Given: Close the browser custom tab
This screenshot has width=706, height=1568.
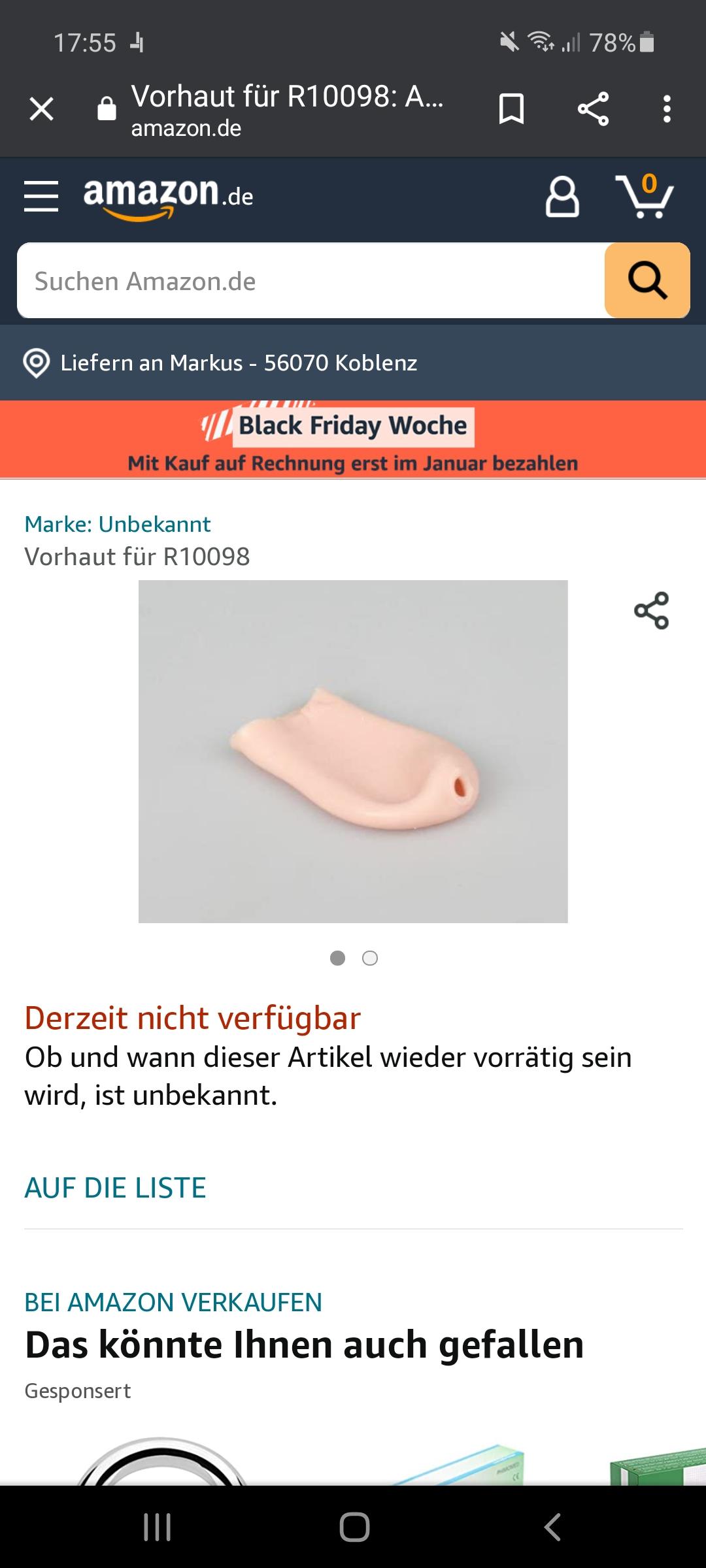Looking at the screenshot, I should 42,109.
